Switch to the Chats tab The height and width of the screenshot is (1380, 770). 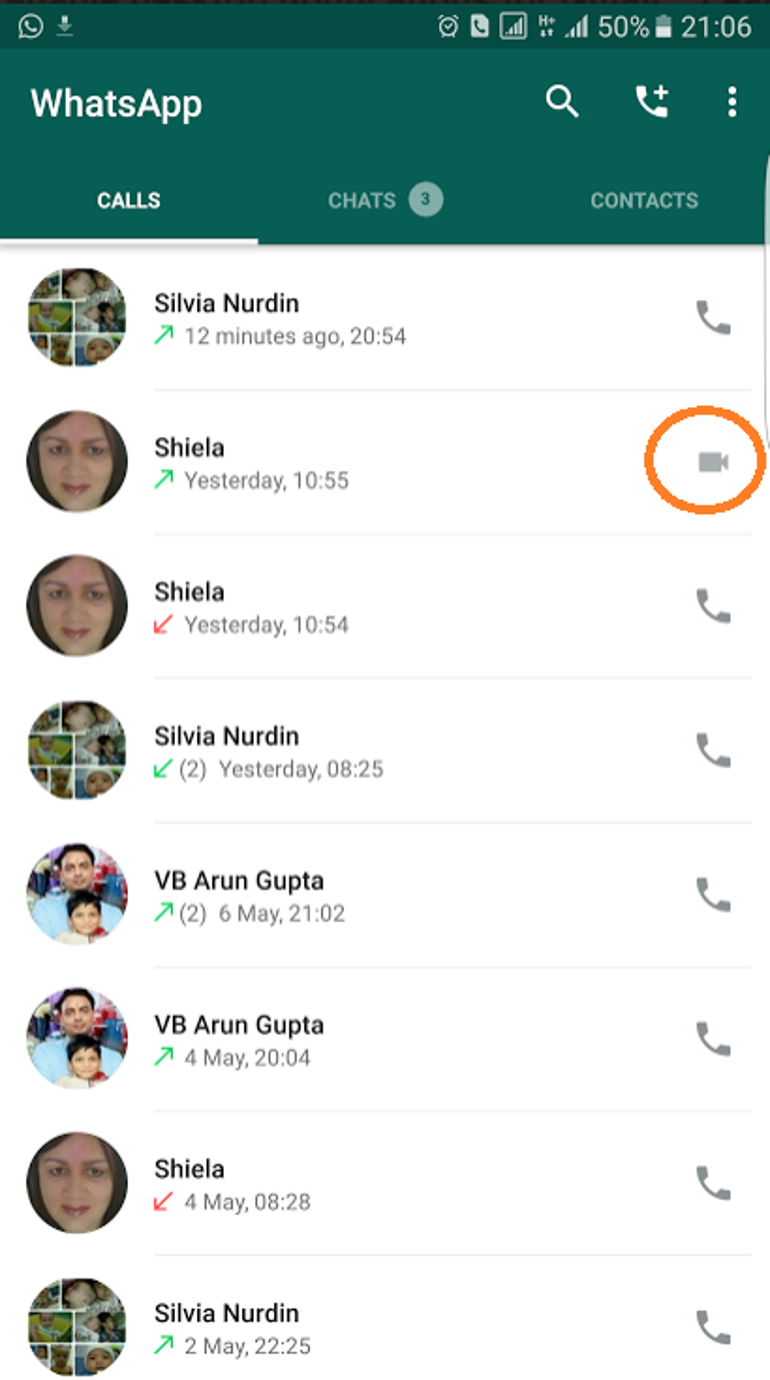pos(384,200)
